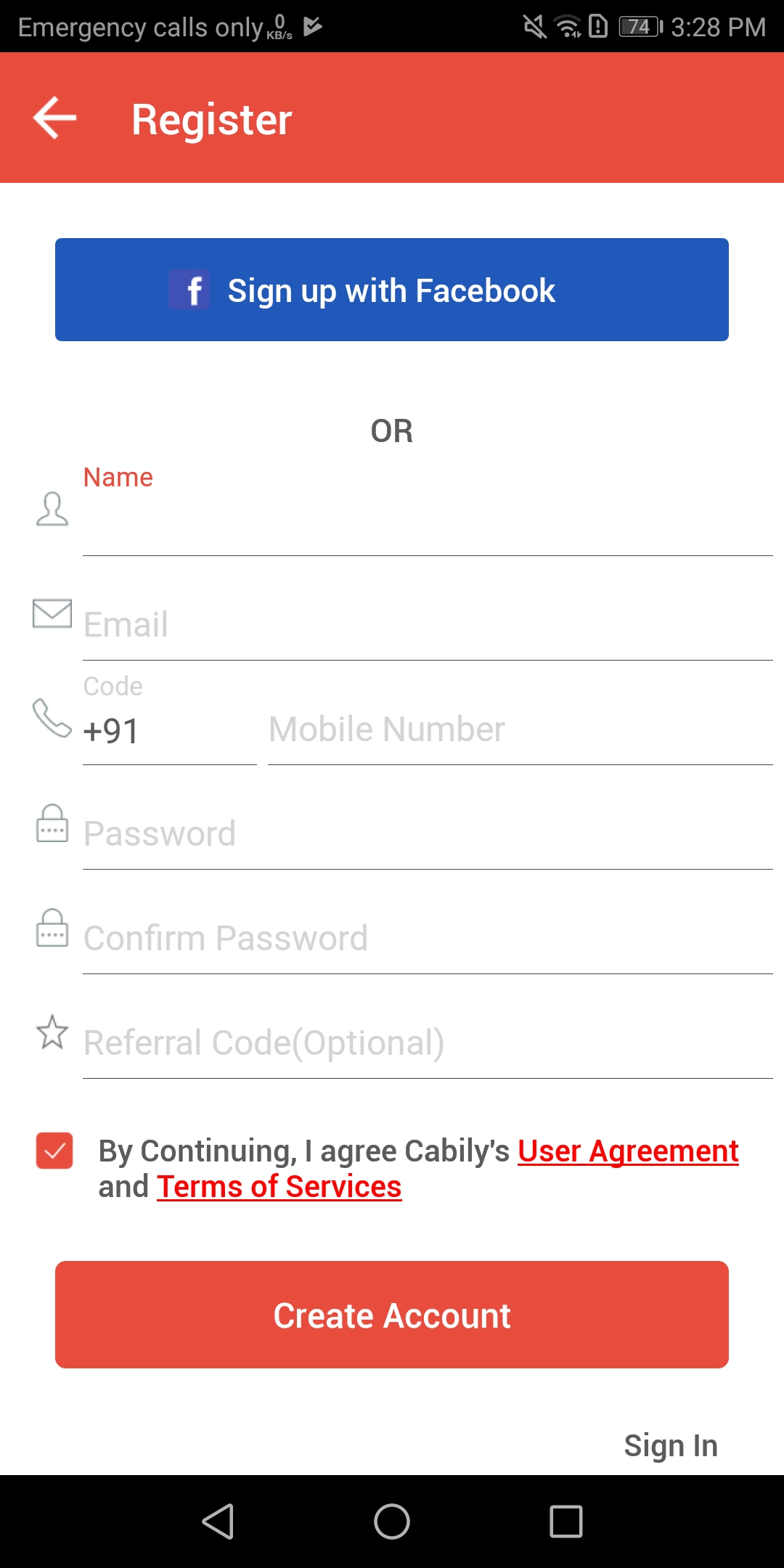This screenshot has width=784, height=1568.
Task: Tap the Email input field
Action: point(428,625)
